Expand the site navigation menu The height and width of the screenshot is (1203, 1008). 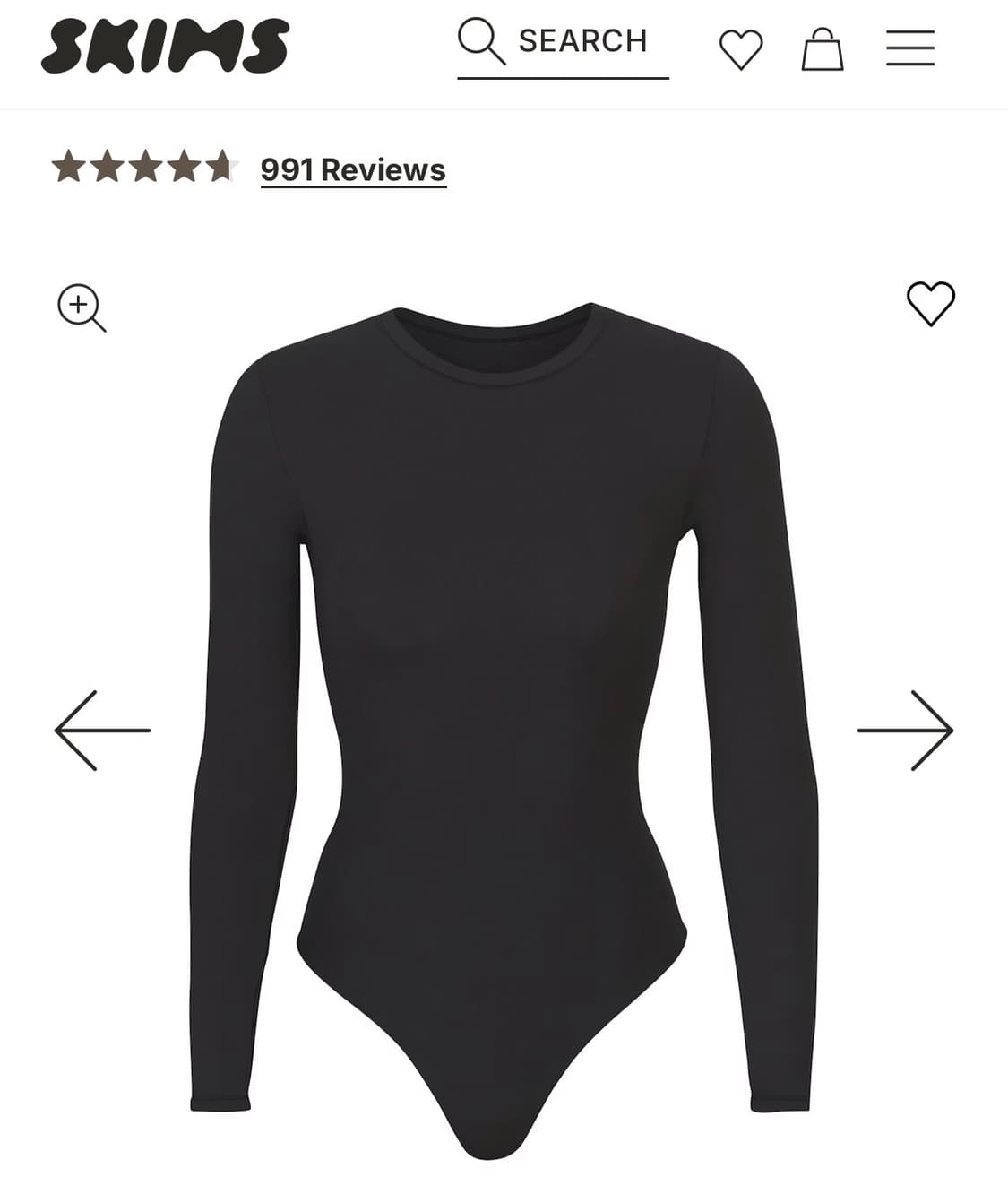click(x=909, y=49)
